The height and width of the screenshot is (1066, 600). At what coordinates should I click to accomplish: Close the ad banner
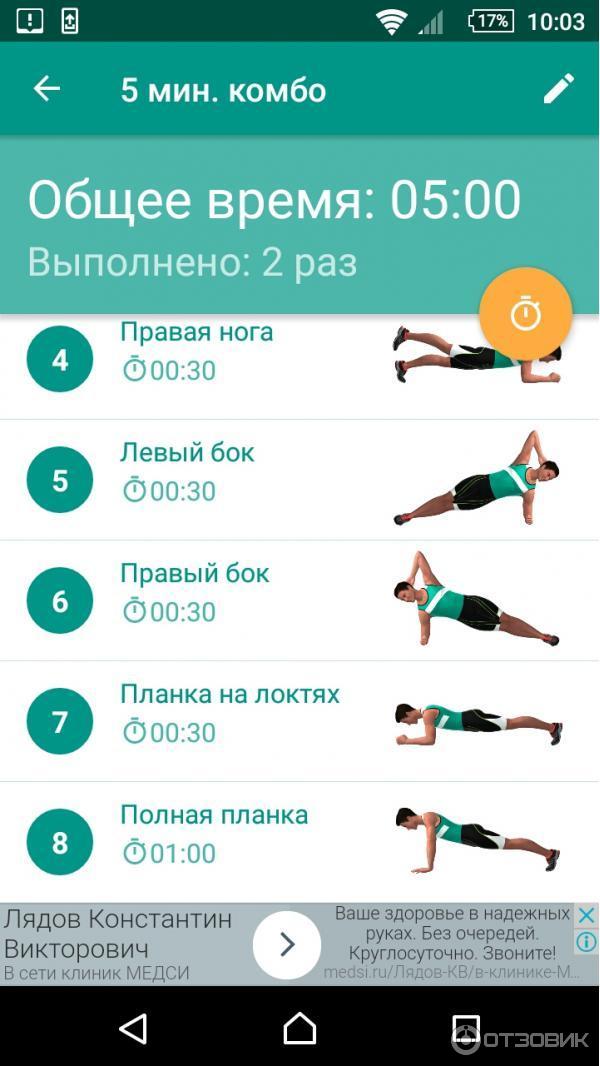[x=587, y=915]
